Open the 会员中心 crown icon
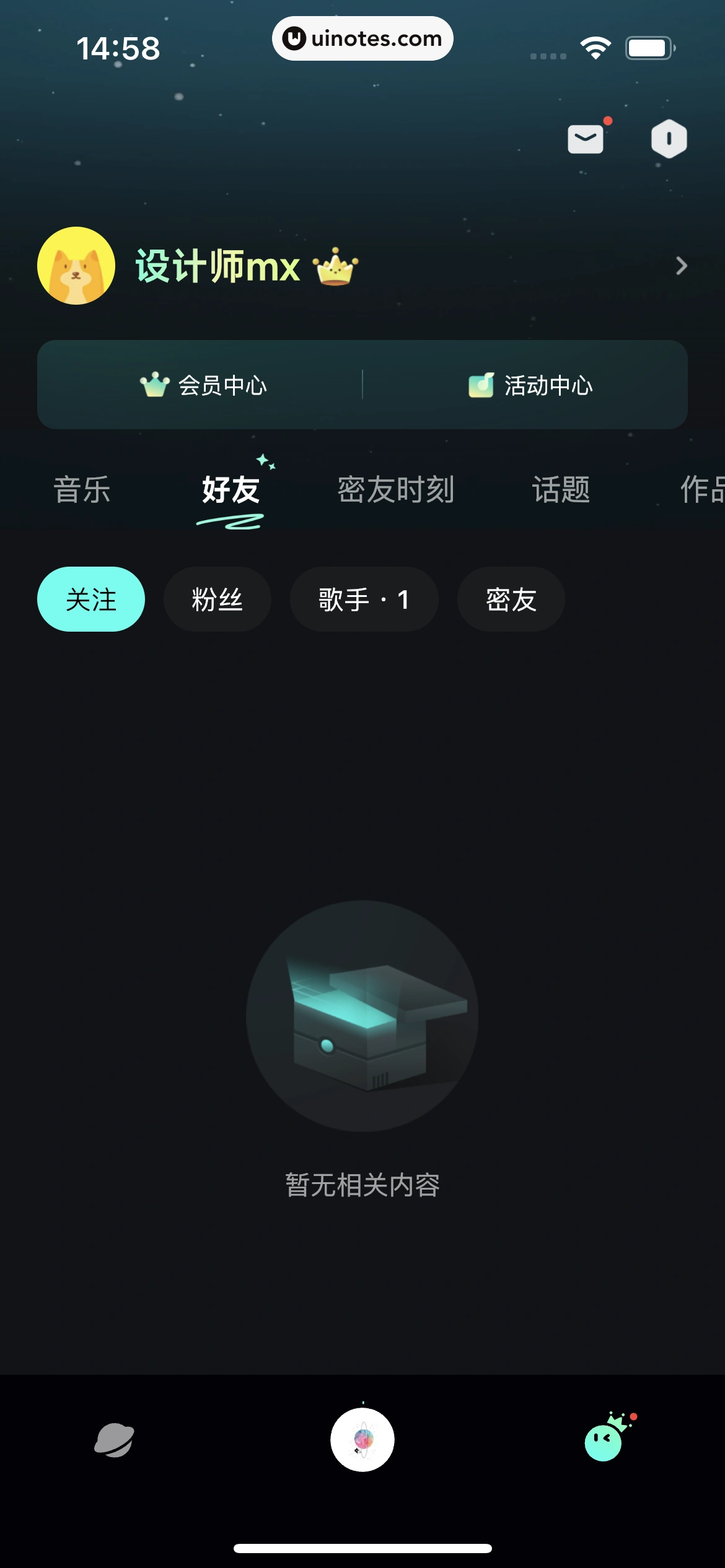Viewport: 725px width, 1568px height. coord(155,384)
